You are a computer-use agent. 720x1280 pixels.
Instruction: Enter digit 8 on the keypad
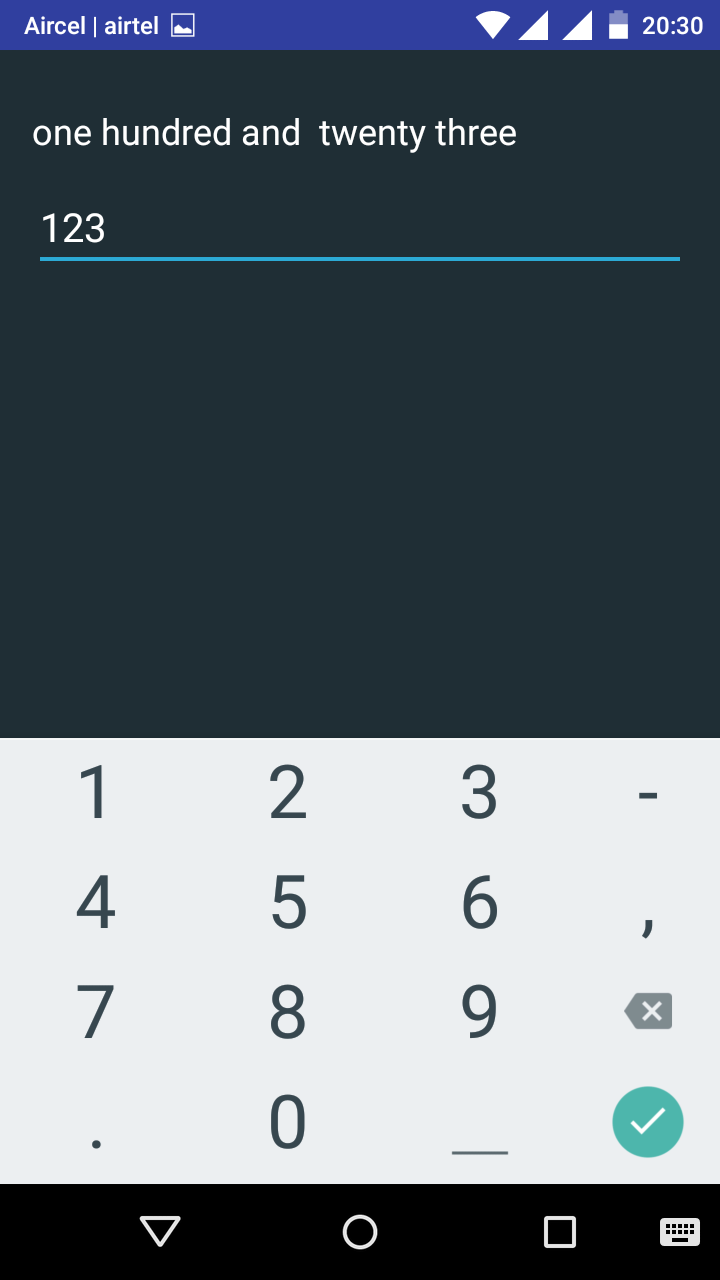click(287, 1012)
